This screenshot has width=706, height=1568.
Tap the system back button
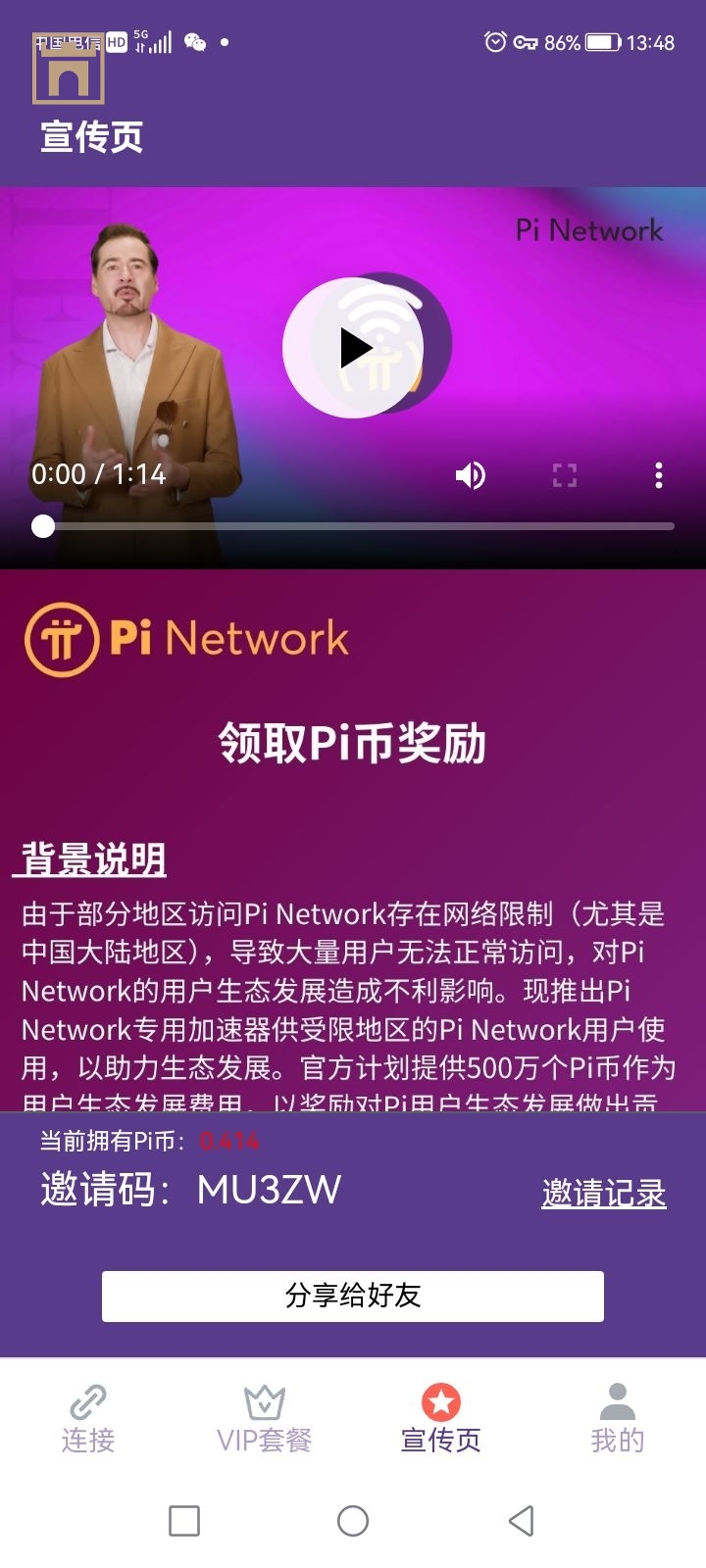(522, 1521)
